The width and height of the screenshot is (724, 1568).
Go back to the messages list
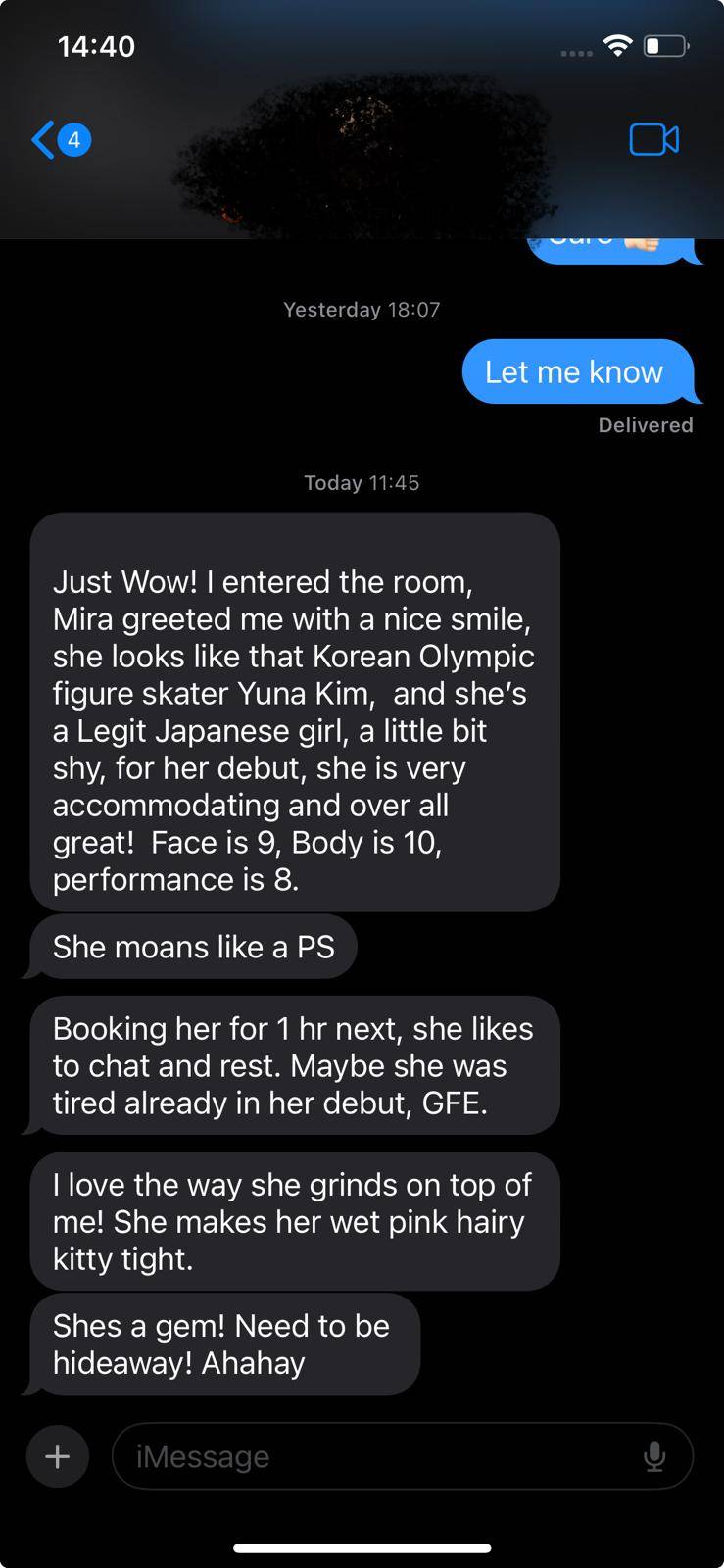pos(59,140)
